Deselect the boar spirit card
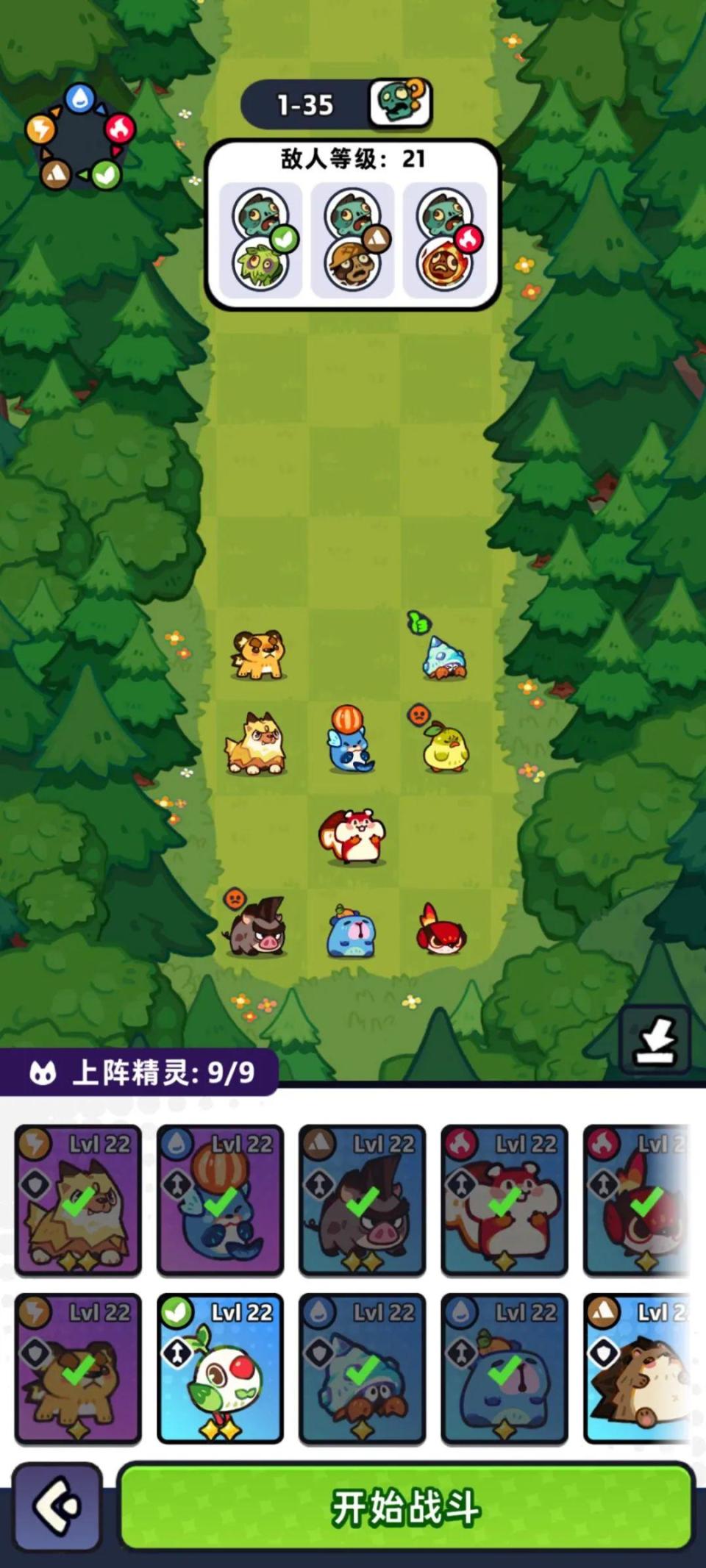This screenshot has height=1568, width=706. coord(362,1200)
